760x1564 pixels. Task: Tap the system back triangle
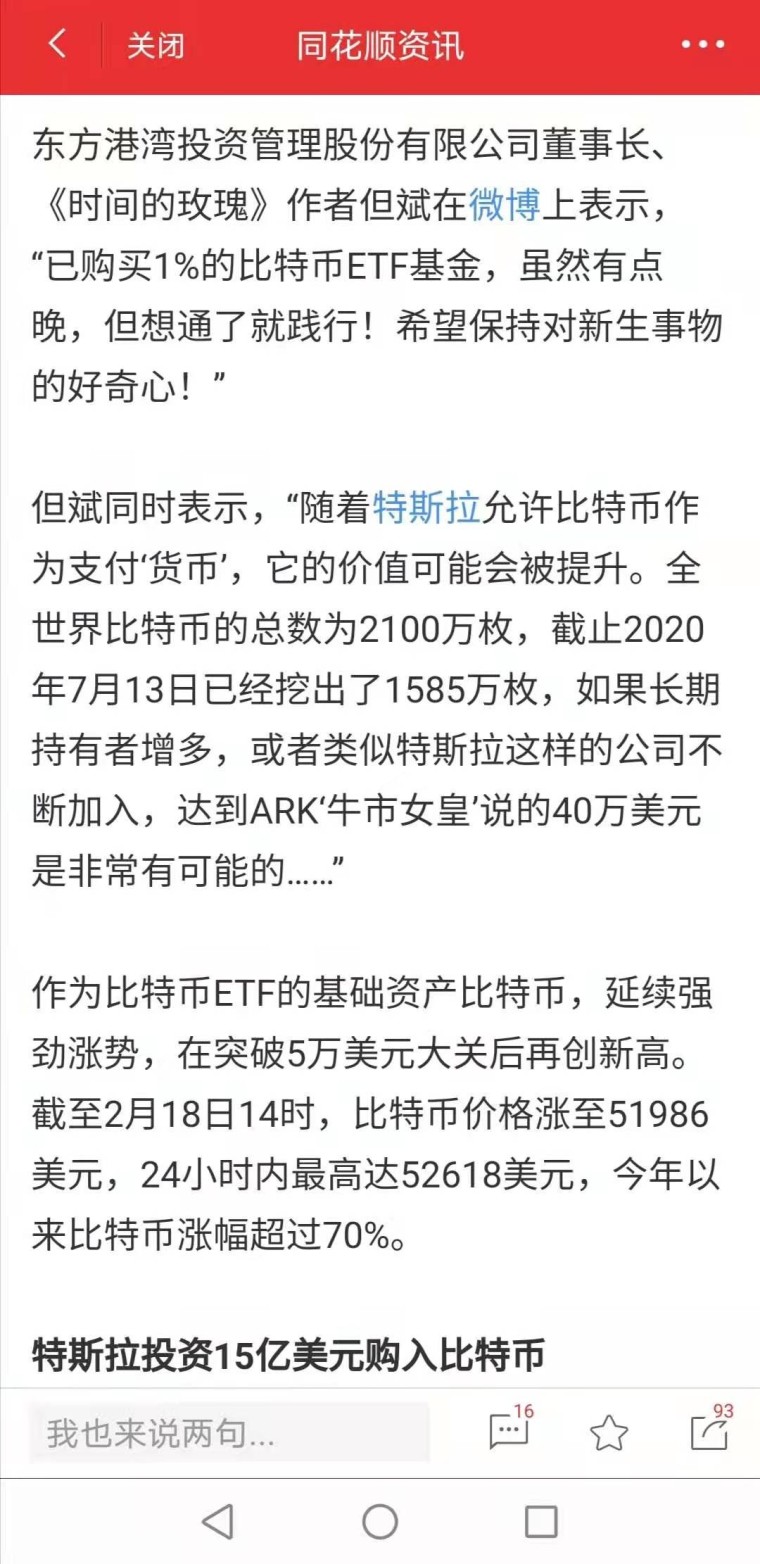coord(217,1521)
